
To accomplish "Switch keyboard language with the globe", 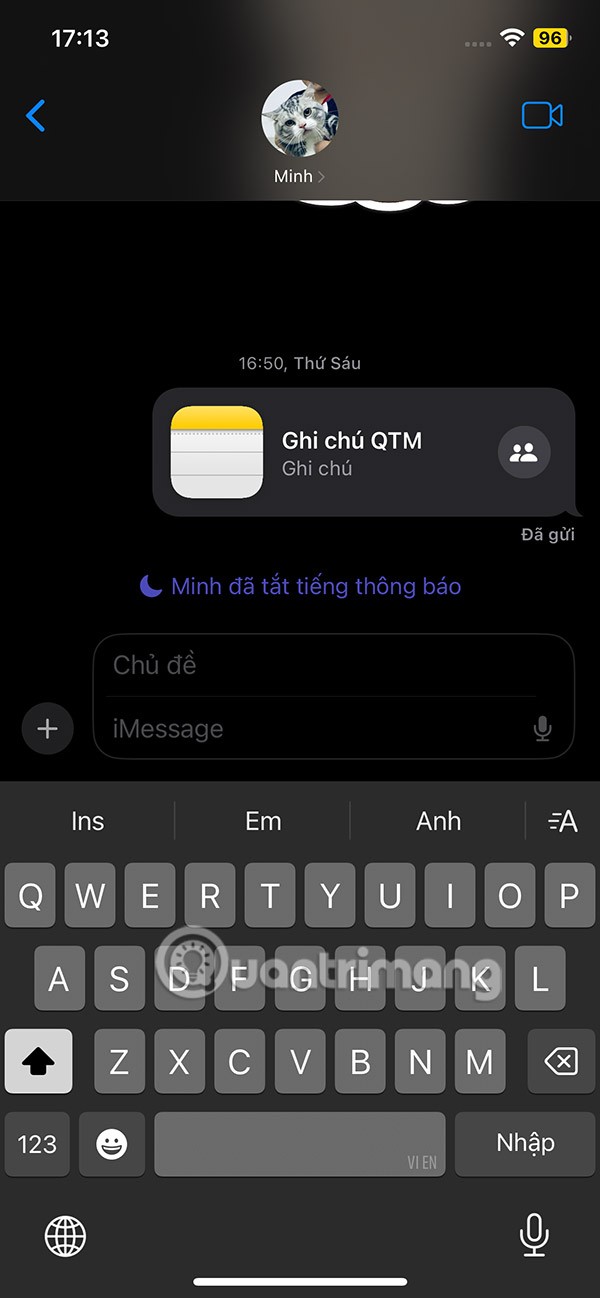I will (66, 1237).
